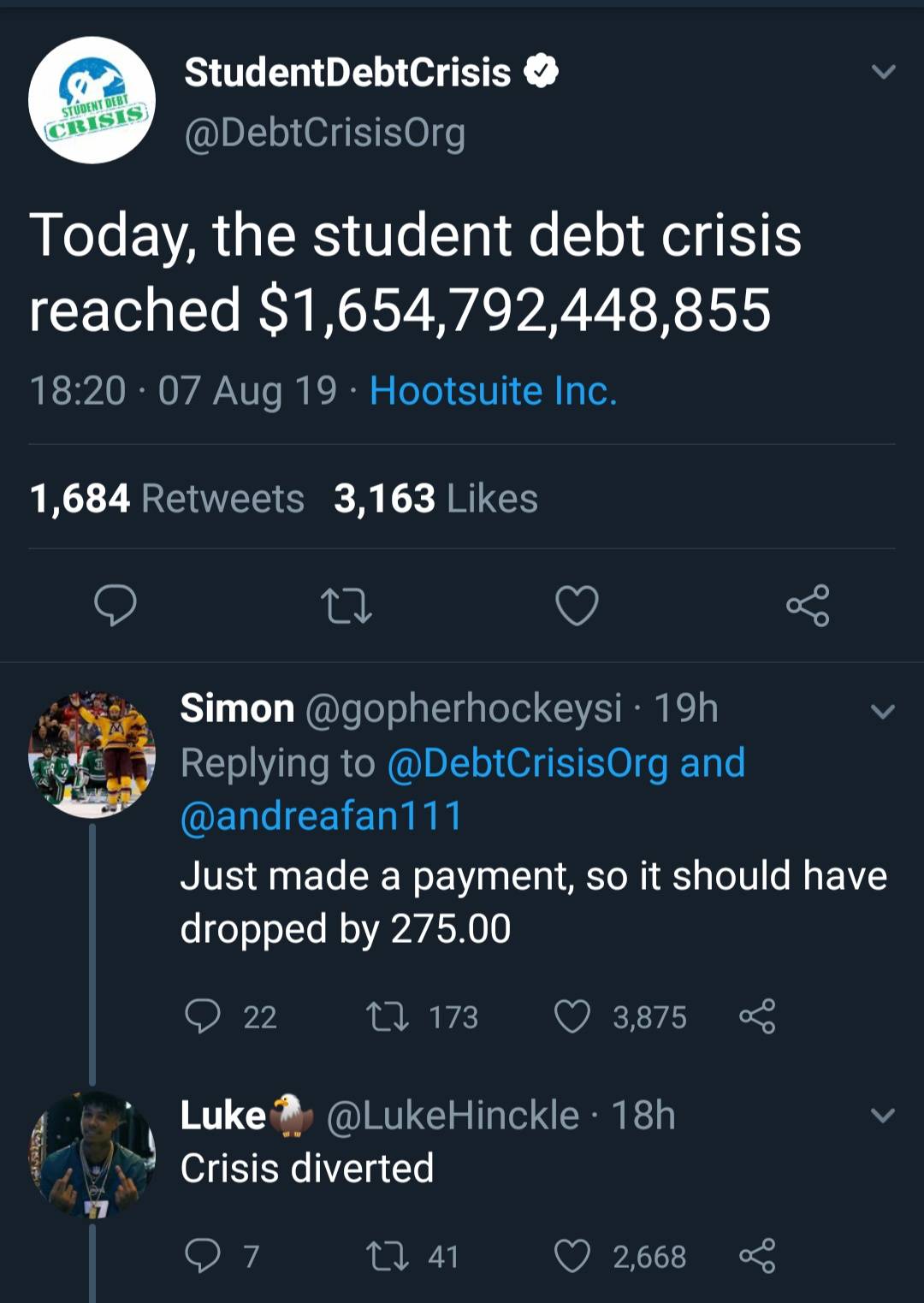Retweet Luke's "Crisis diverted" reply
924x1303 pixels.
(387, 1256)
